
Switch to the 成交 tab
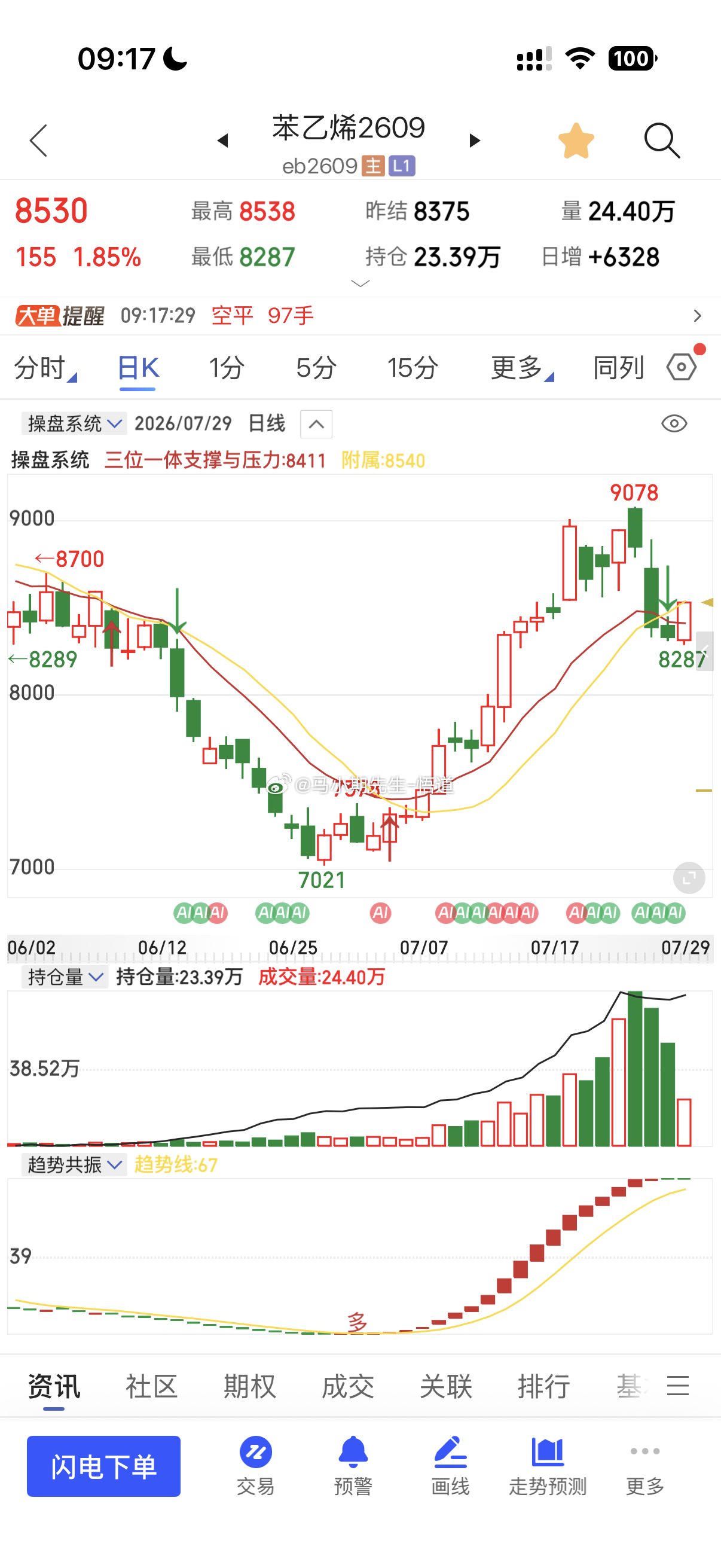347,1387
